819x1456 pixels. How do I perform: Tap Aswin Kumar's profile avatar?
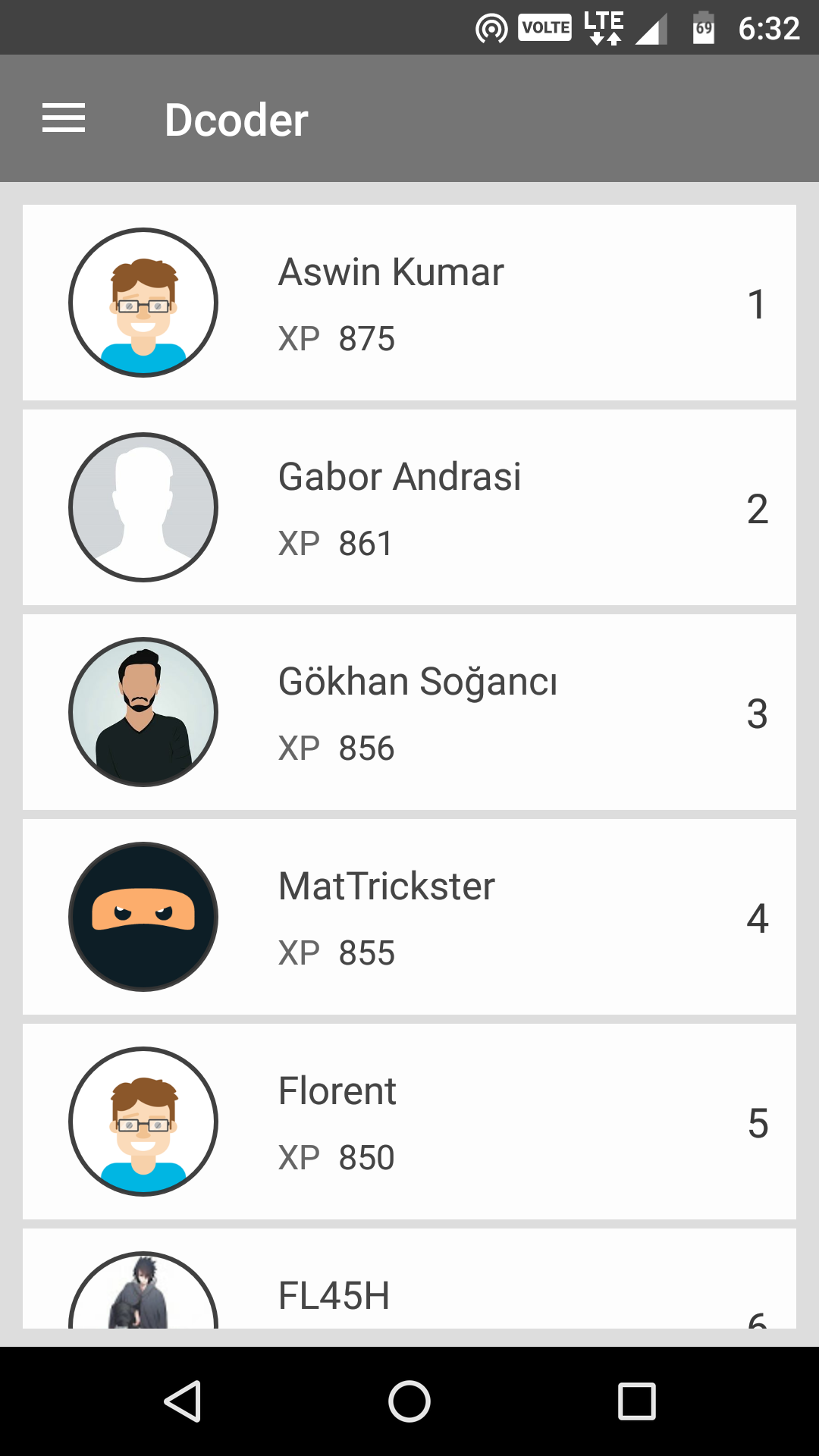pos(143,302)
